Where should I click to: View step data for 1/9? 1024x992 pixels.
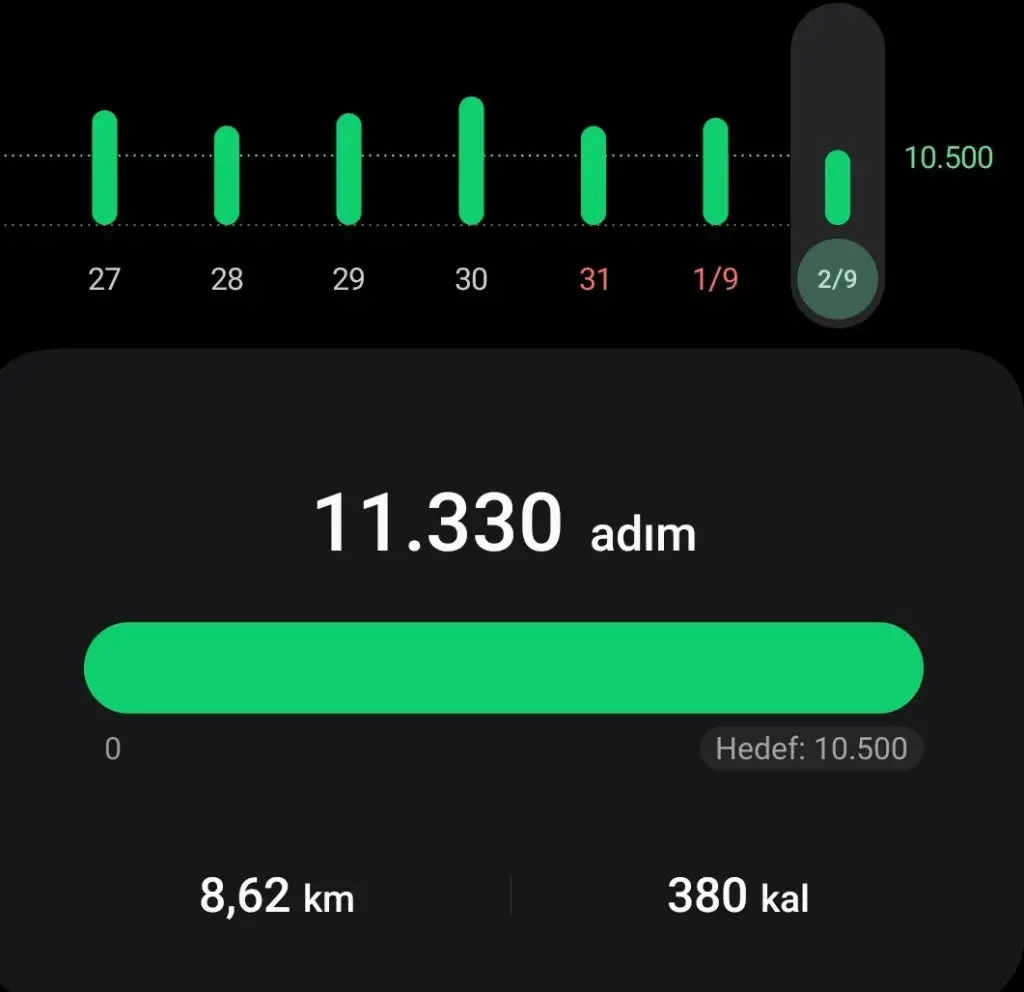(x=716, y=172)
